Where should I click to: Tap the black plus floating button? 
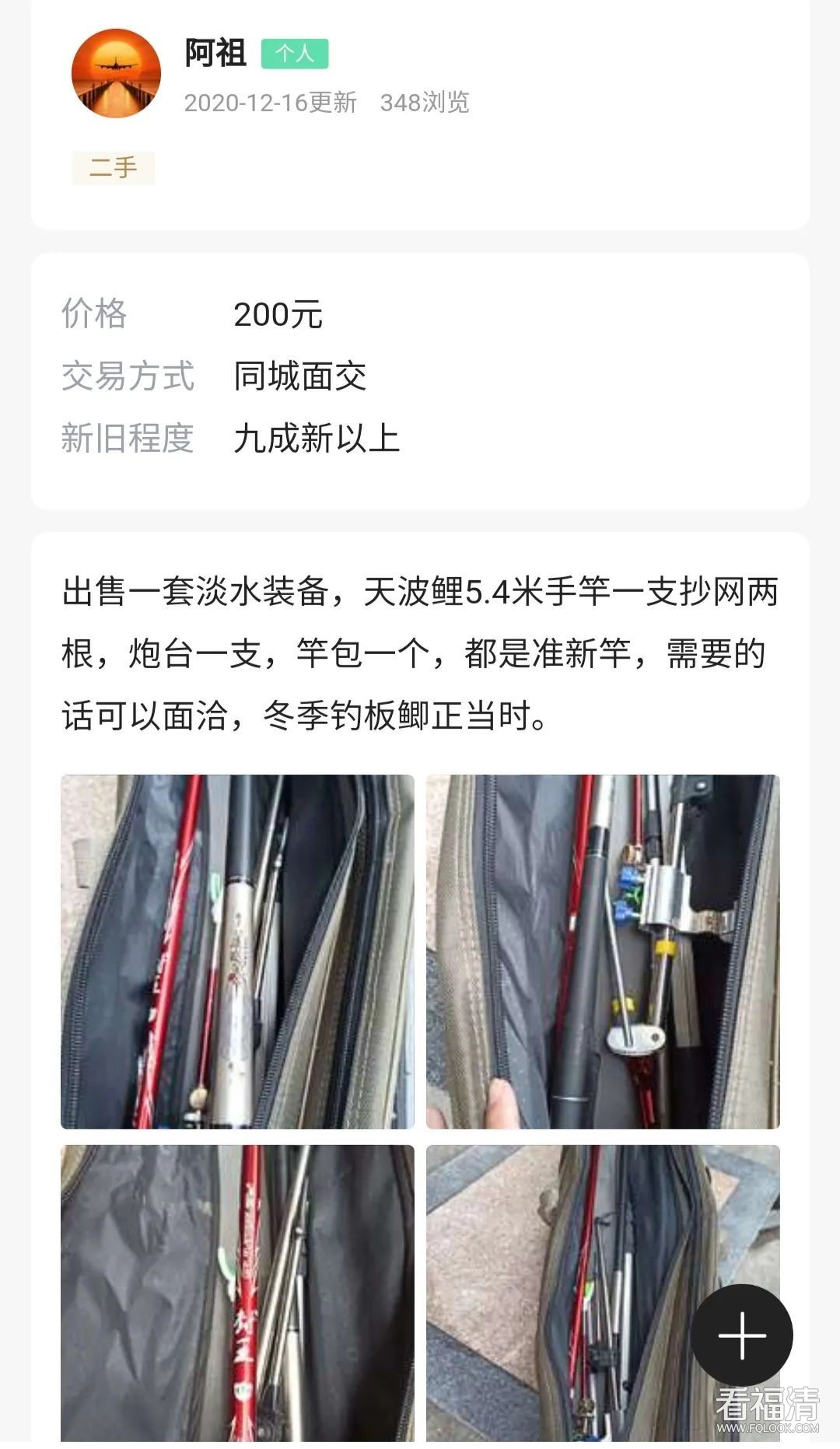741,1335
